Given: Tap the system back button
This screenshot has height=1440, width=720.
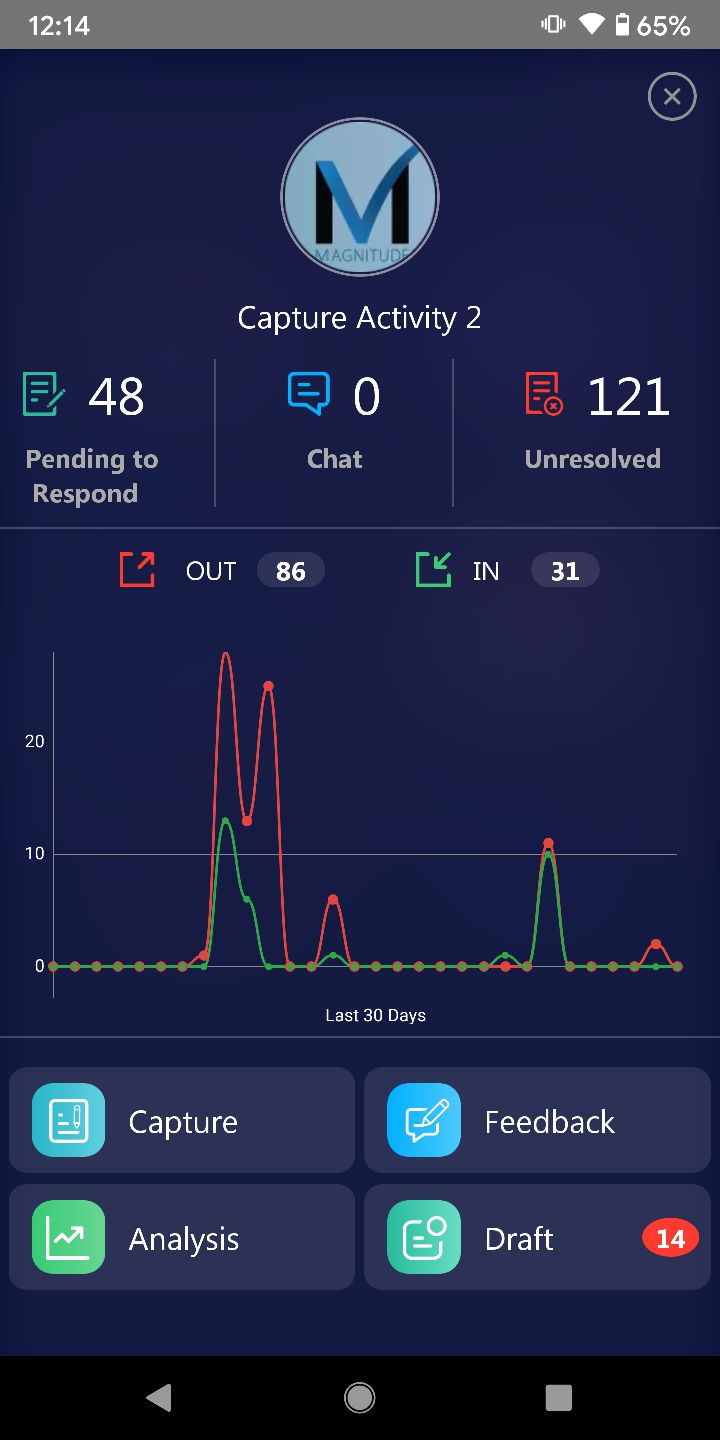Looking at the screenshot, I should [158, 1397].
